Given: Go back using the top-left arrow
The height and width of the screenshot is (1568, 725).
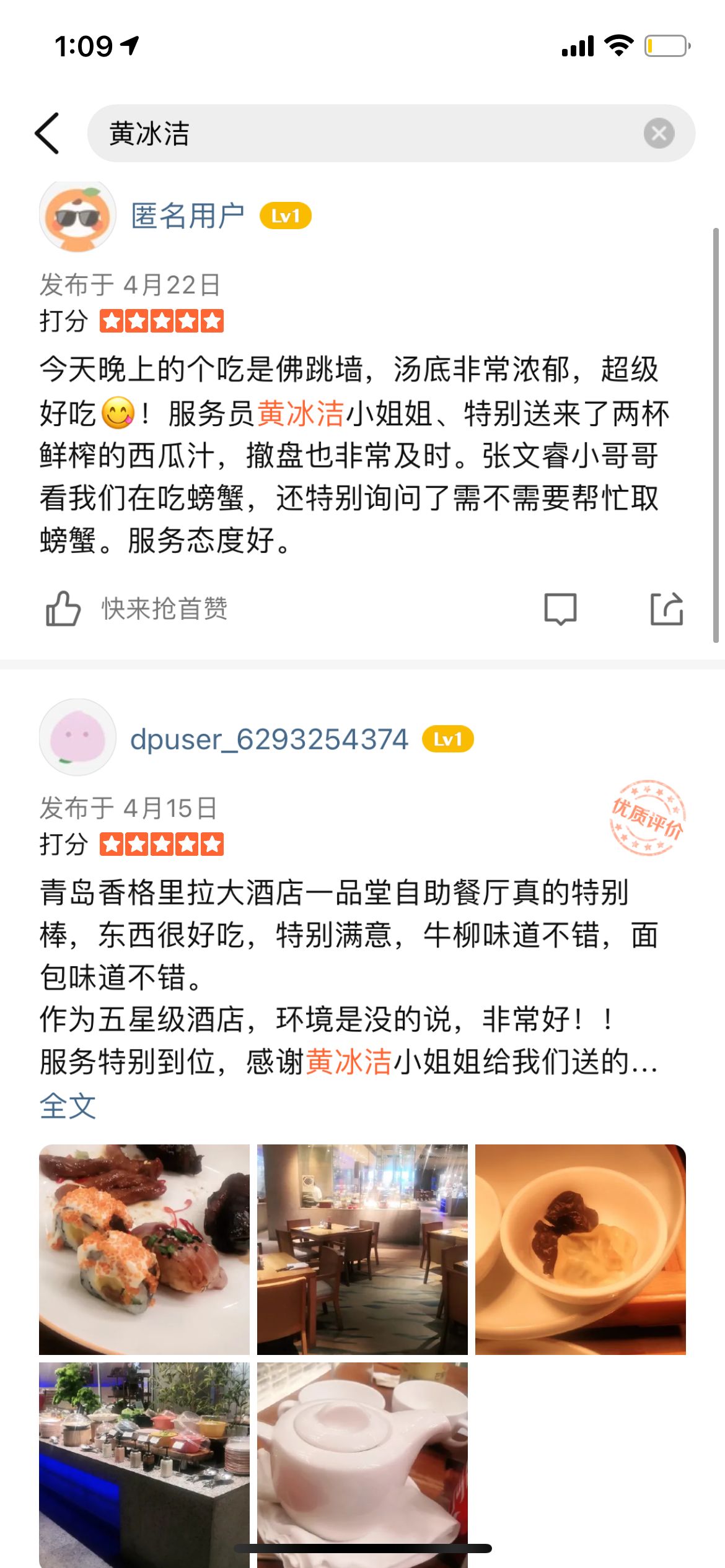Looking at the screenshot, I should coord(47,133).
